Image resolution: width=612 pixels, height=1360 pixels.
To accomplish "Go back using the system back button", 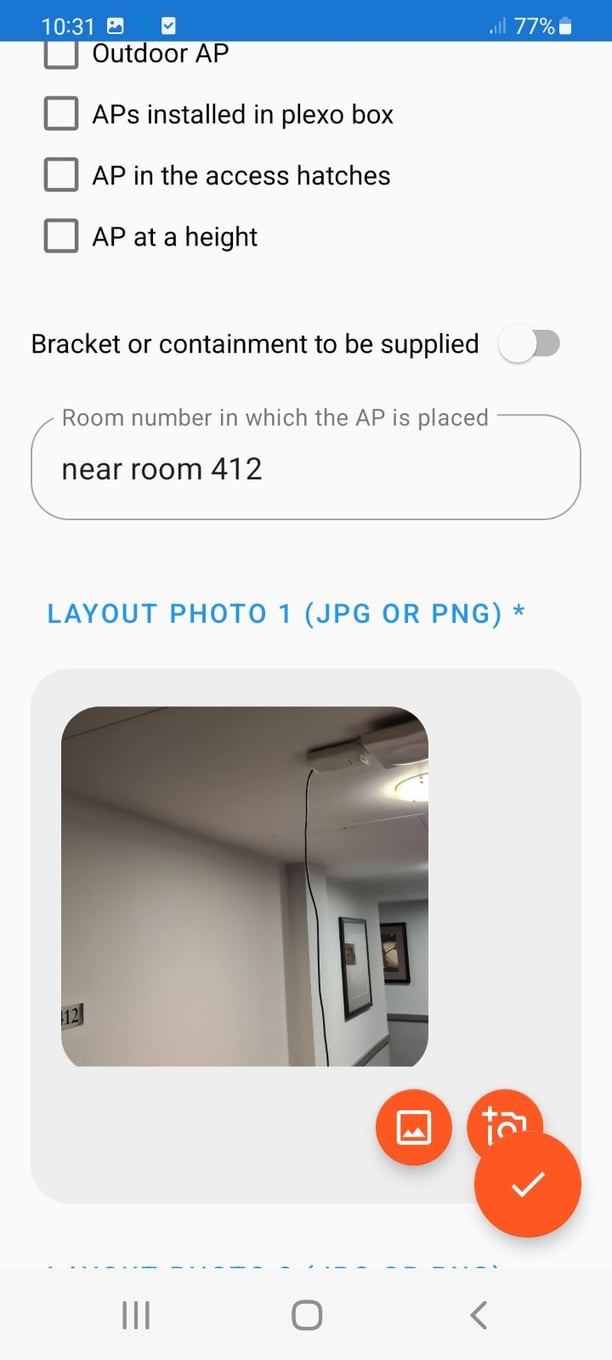I will pos(479,1315).
